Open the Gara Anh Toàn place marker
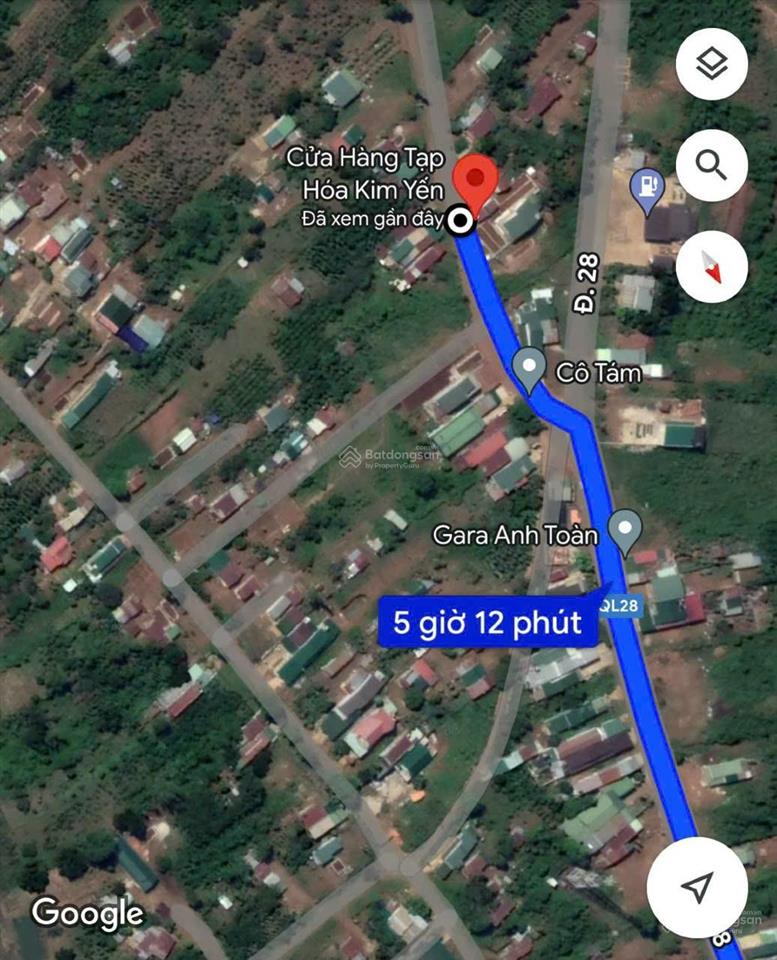Image resolution: width=777 pixels, height=960 pixels. (x=625, y=530)
